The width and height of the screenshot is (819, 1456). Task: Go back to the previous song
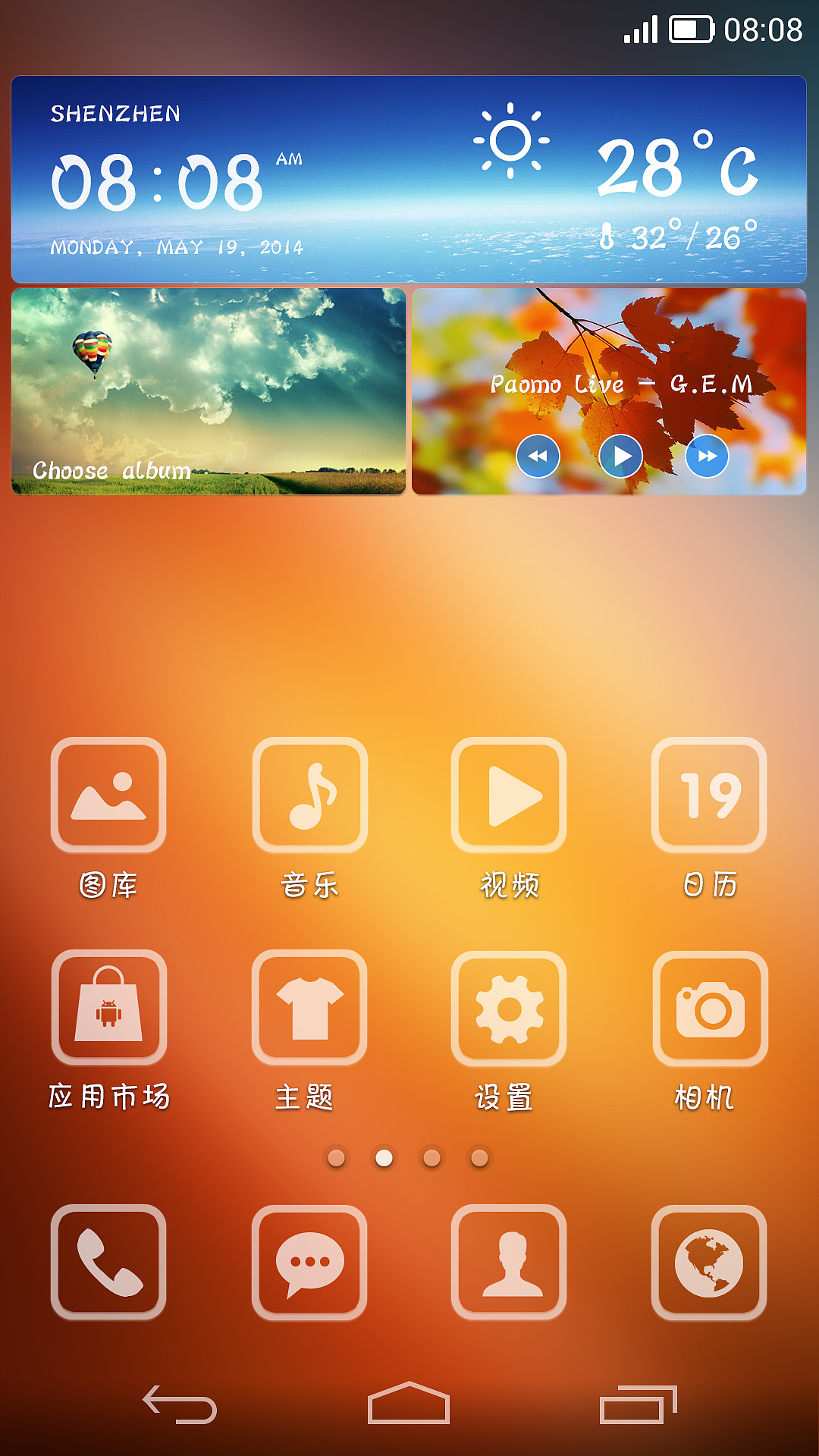(x=538, y=457)
